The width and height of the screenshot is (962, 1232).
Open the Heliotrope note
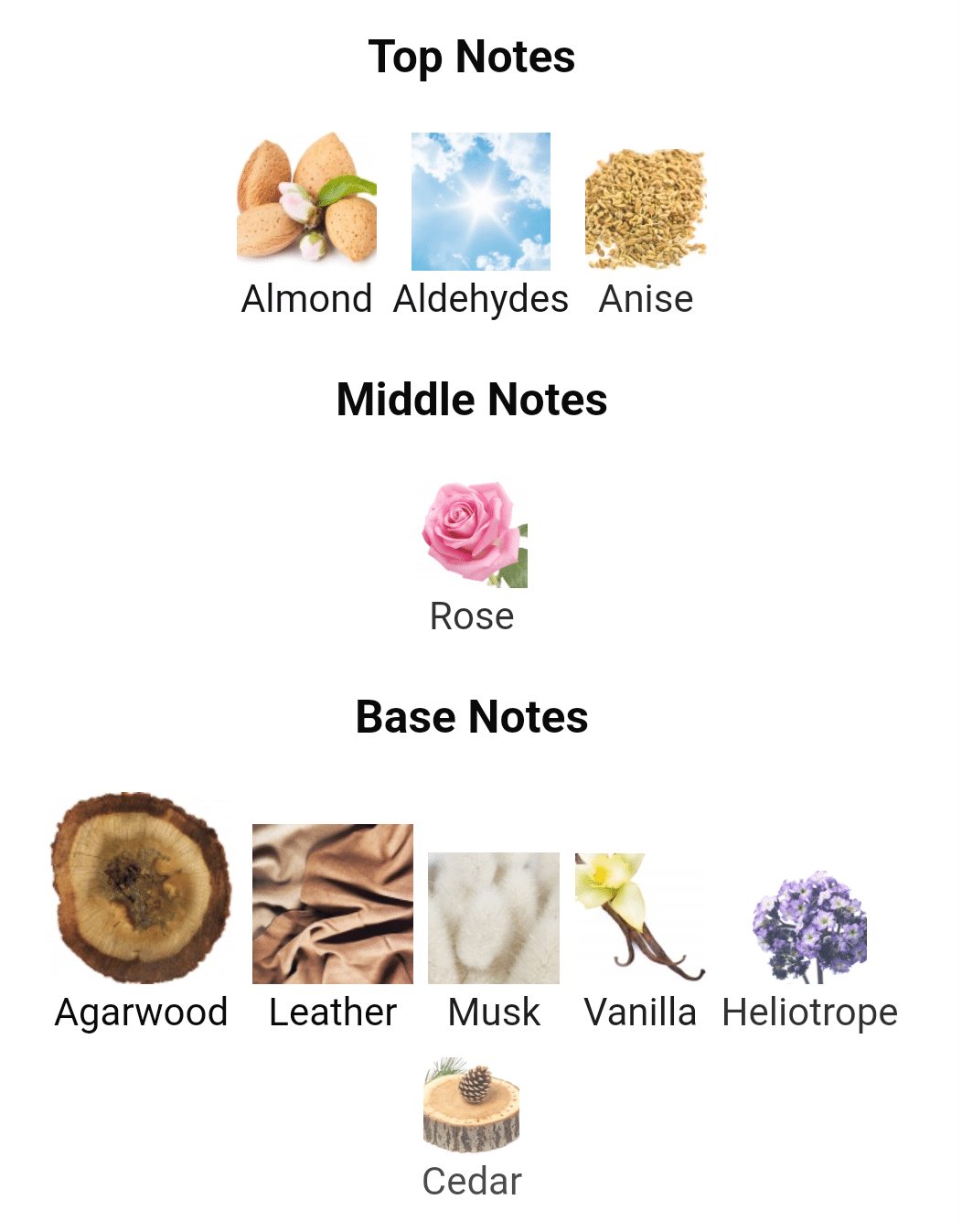tap(810, 951)
